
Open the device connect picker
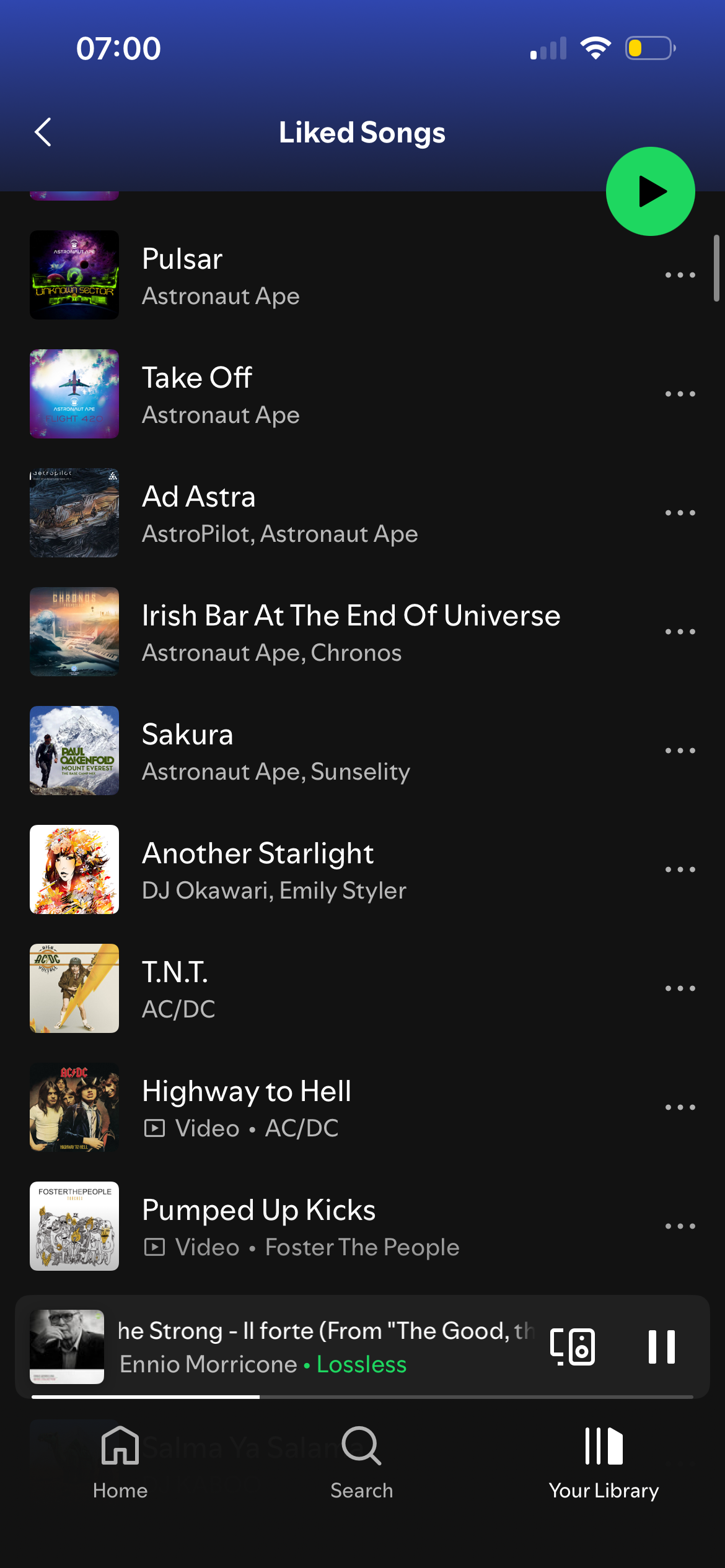click(573, 1346)
